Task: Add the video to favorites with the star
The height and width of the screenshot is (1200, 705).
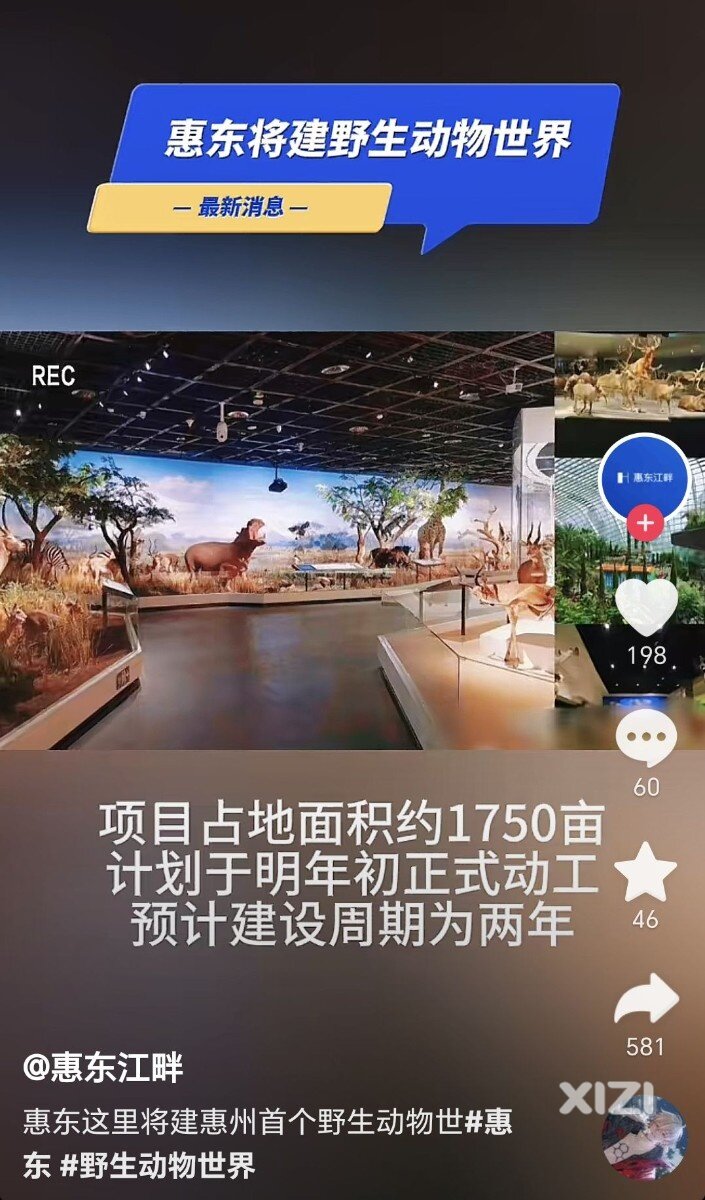Action: coord(645,871)
